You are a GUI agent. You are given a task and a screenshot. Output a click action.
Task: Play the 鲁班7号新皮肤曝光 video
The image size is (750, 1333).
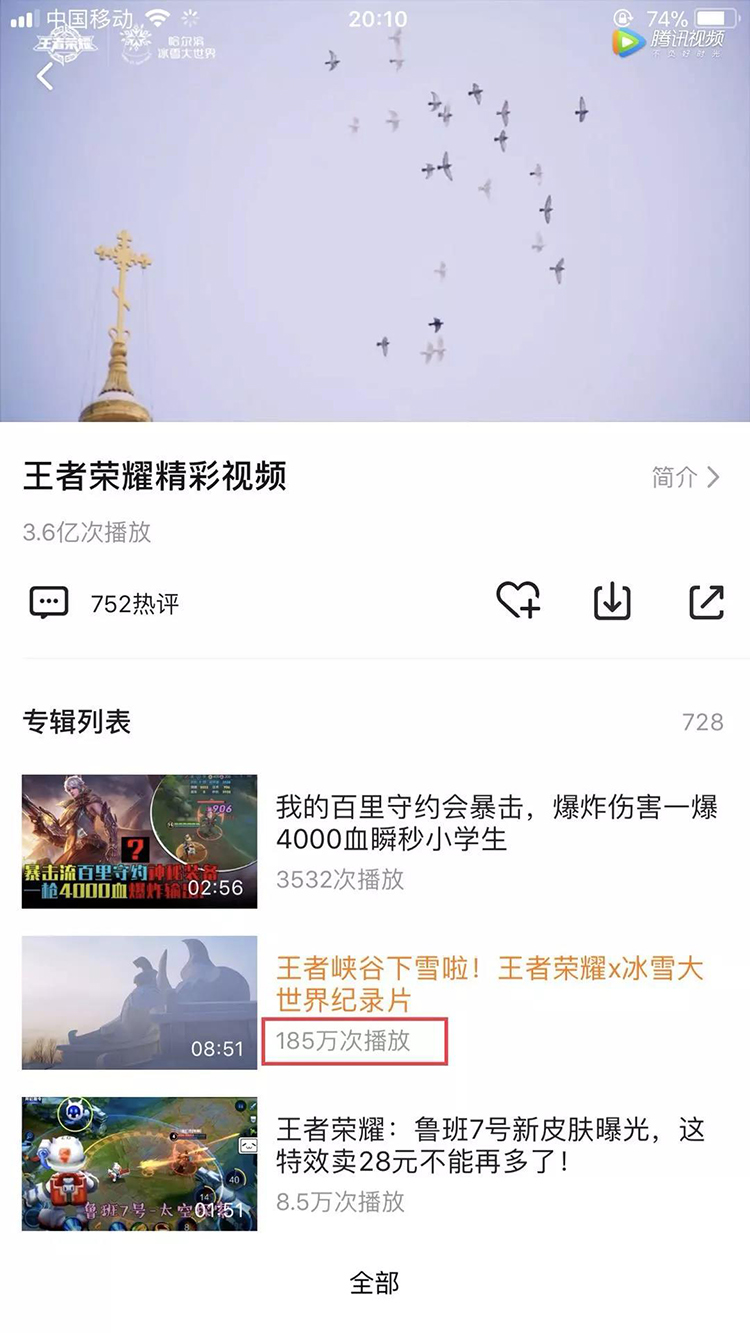click(x=140, y=1163)
